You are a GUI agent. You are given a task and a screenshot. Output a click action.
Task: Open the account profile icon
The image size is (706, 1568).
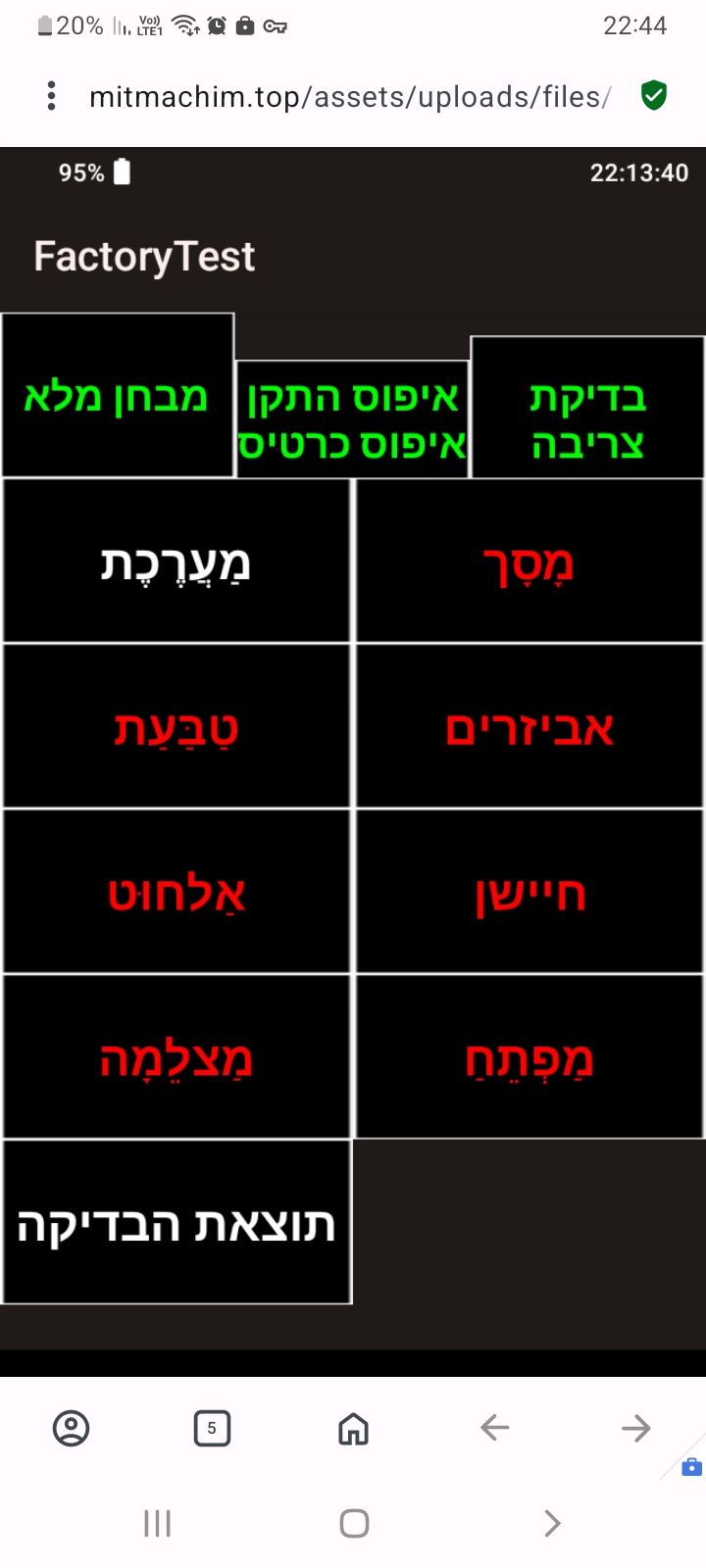[71, 1428]
